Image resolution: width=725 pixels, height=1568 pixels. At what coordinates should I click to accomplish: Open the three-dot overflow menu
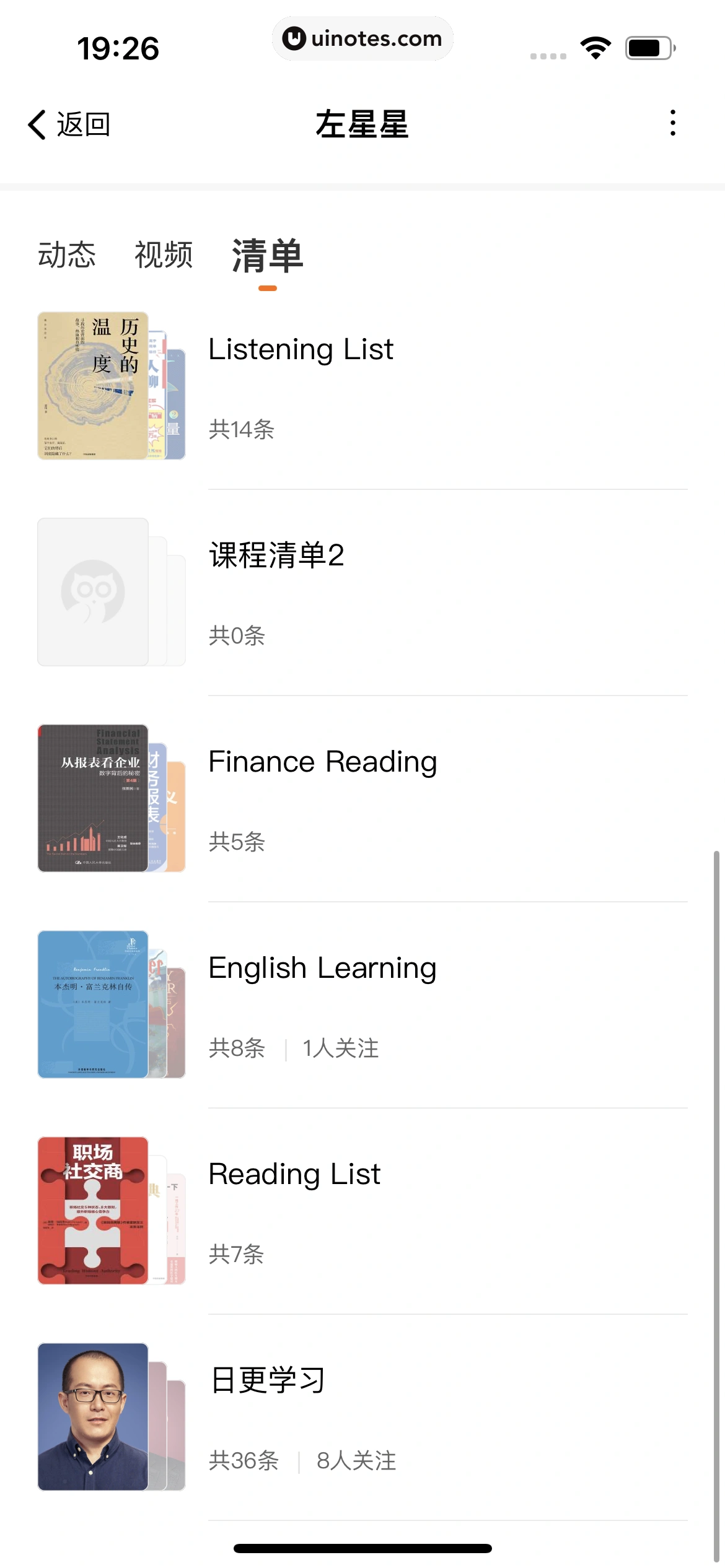pyautogui.click(x=672, y=123)
